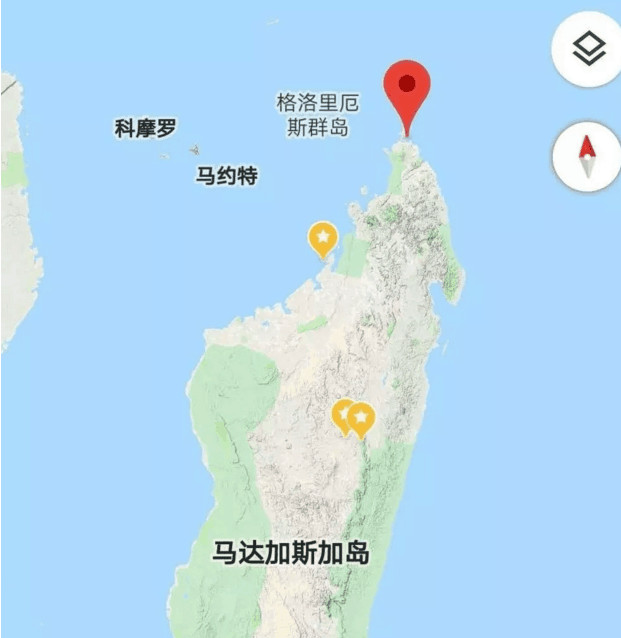Open the starred place on the northwest coast
This screenshot has width=621, height=638.
point(322,238)
